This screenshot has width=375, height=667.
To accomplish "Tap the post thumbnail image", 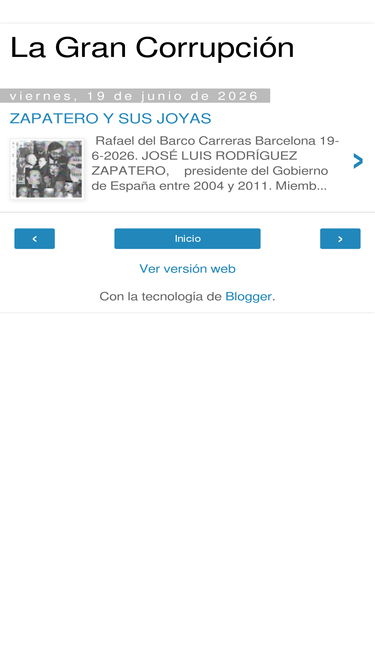I will [x=47, y=169].
